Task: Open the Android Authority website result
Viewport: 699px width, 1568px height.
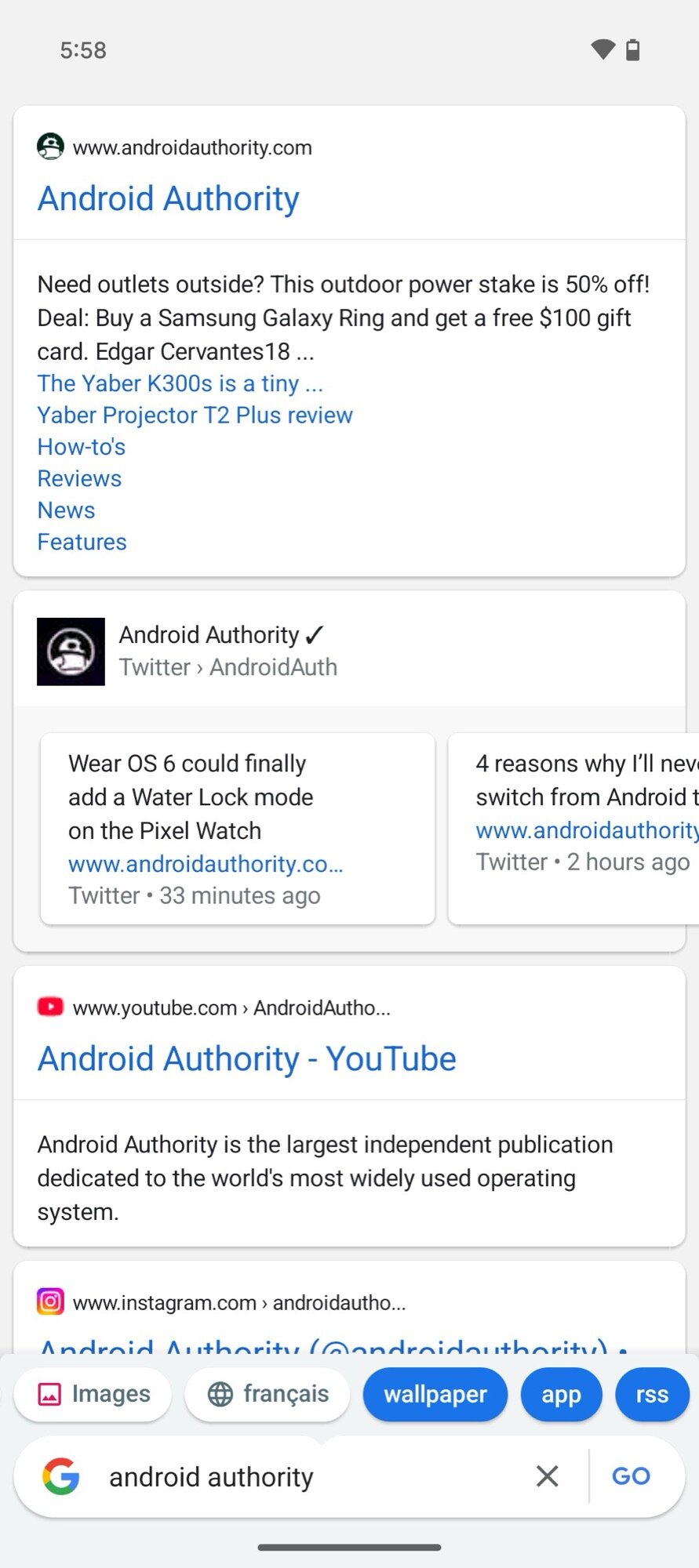Action: (x=169, y=199)
